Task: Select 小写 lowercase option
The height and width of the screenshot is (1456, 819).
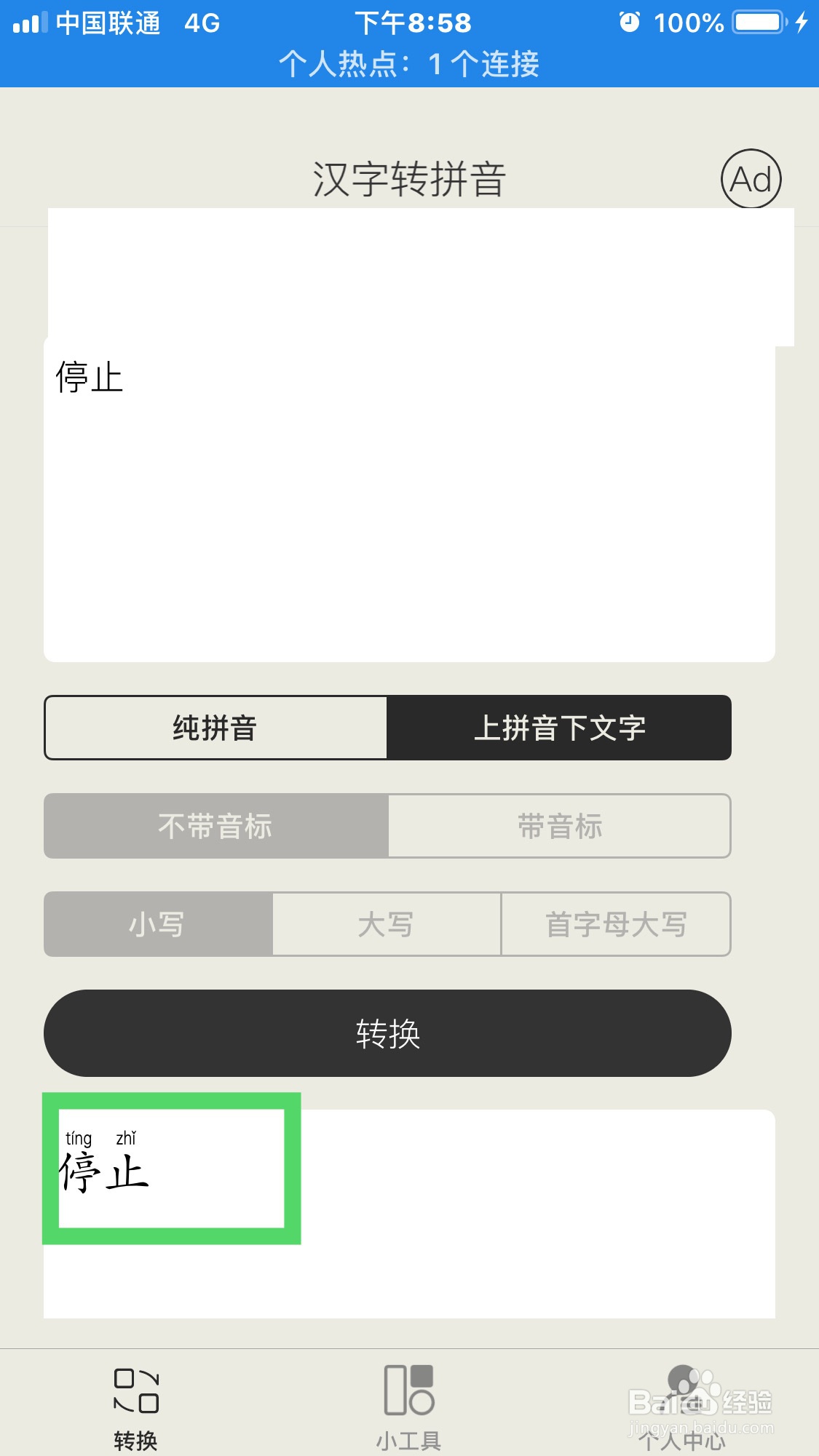Action: click(157, 924)
